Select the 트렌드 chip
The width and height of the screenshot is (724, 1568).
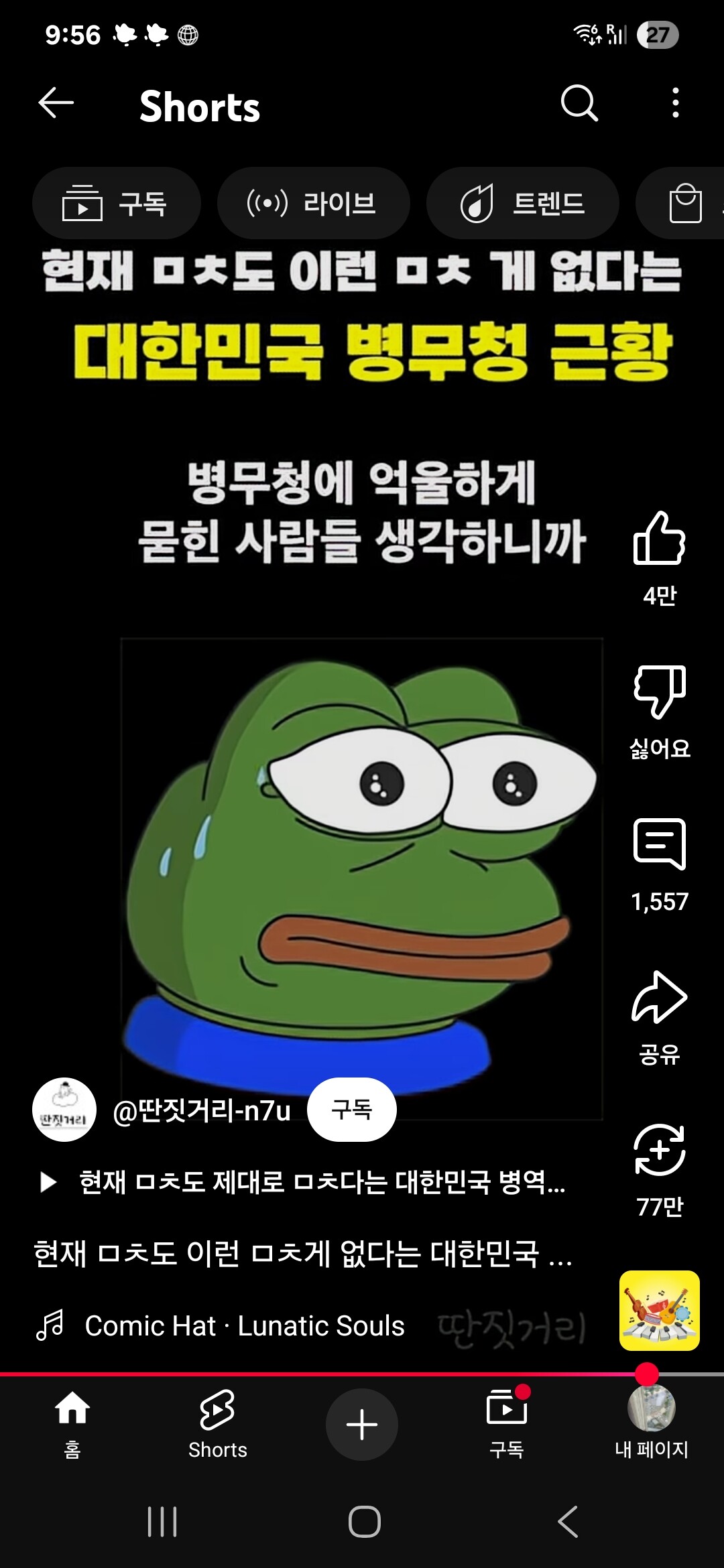tap(522, 203)
